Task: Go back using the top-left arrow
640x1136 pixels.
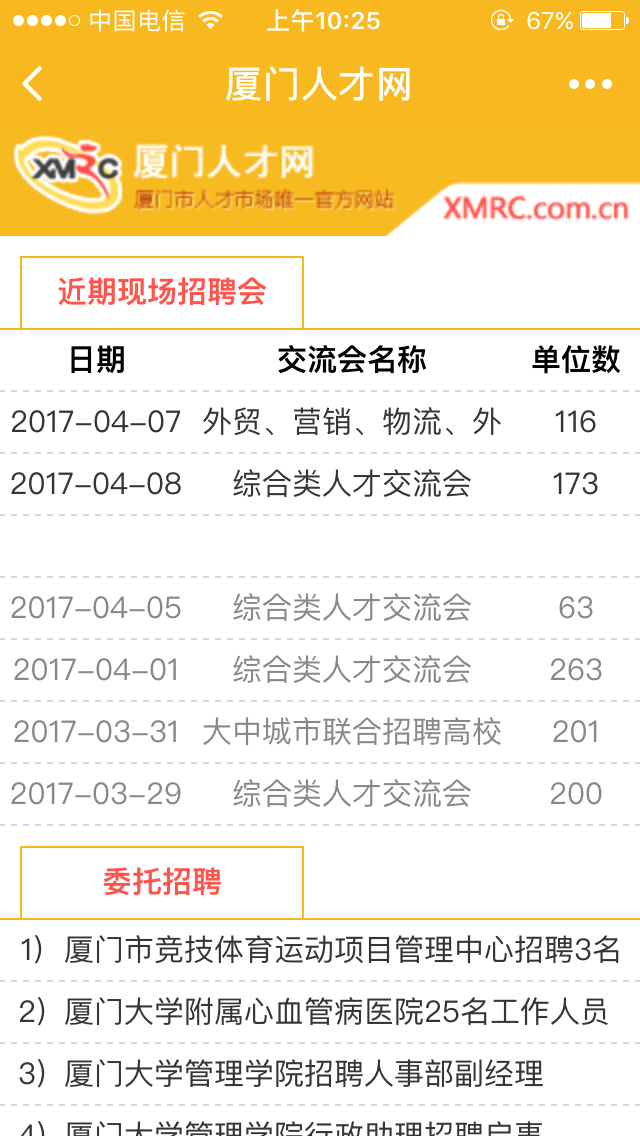Action: point(33,84)
